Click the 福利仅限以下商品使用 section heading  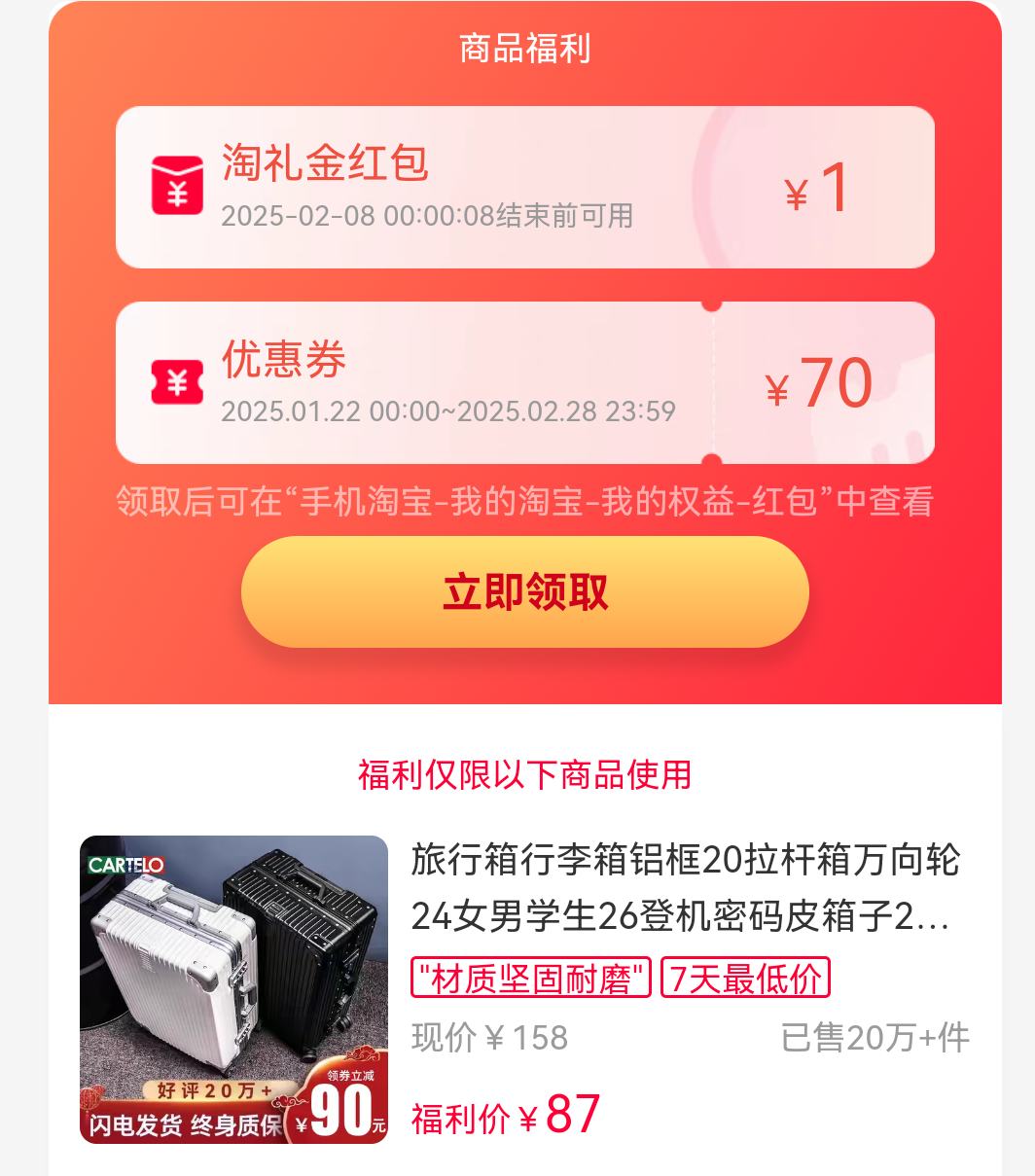[x=524, y=776]
